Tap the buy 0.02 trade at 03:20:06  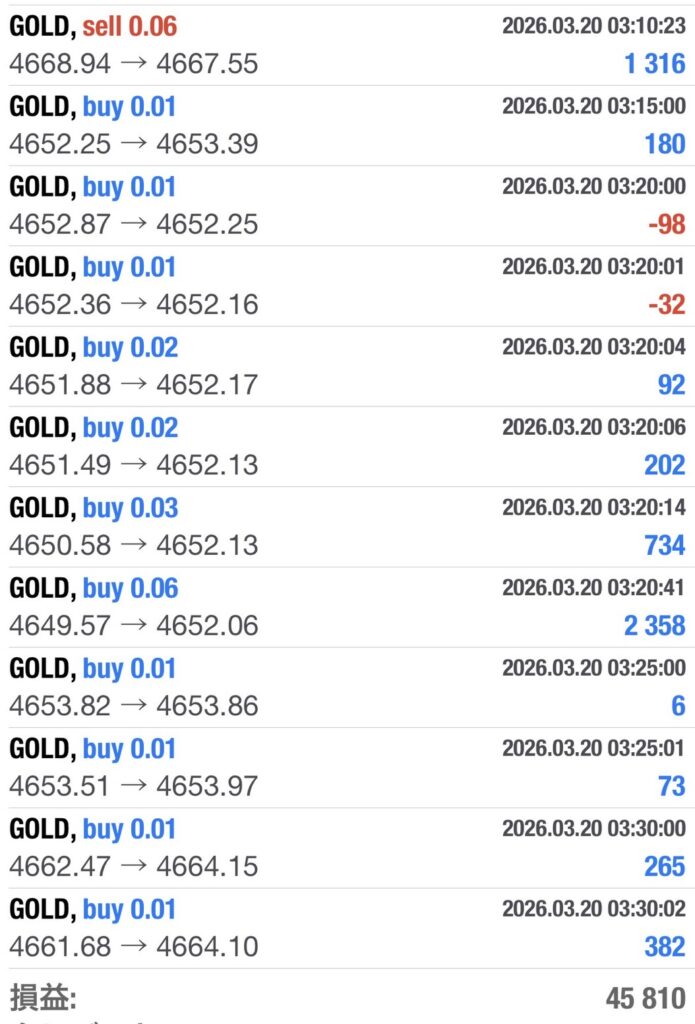(347, 446)
